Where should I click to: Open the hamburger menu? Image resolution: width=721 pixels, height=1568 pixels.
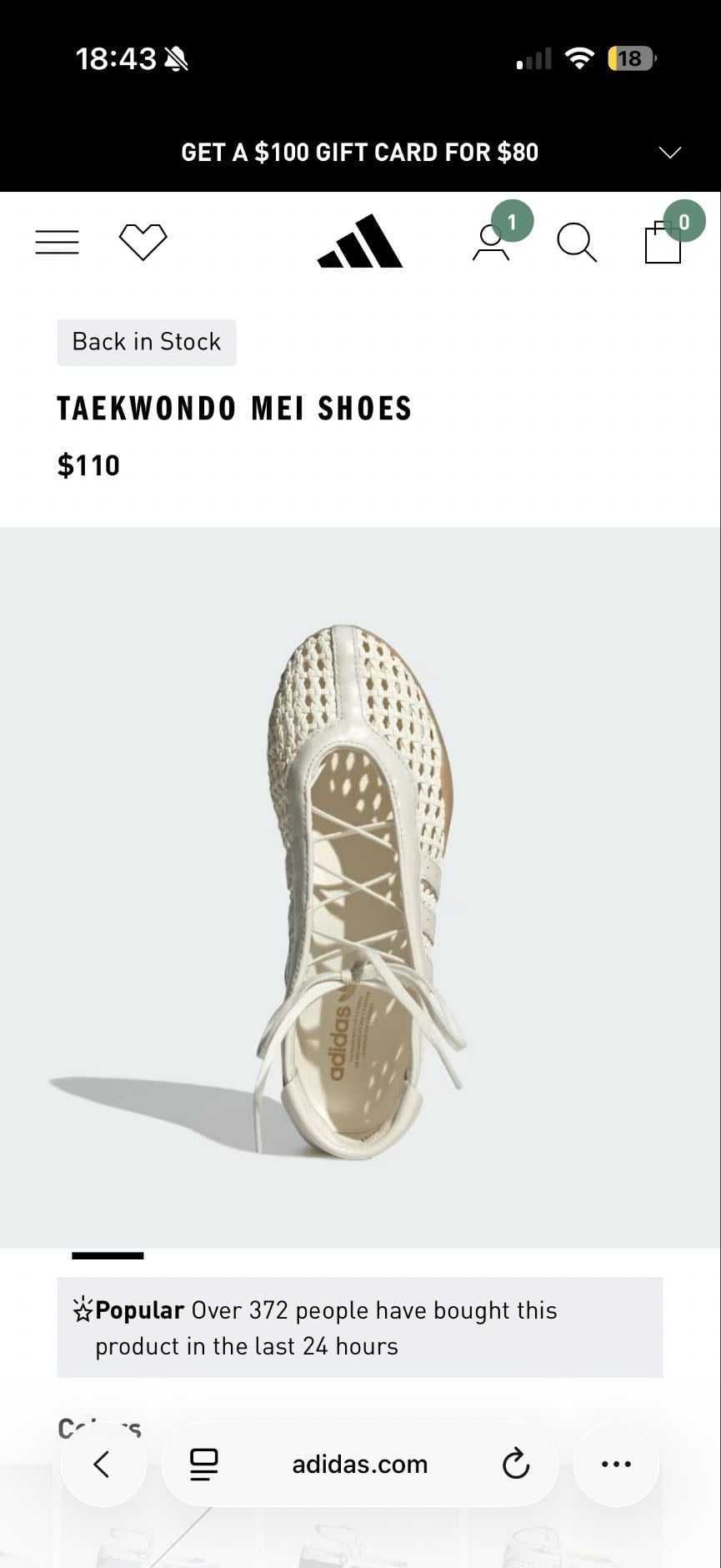click(57, 242)
